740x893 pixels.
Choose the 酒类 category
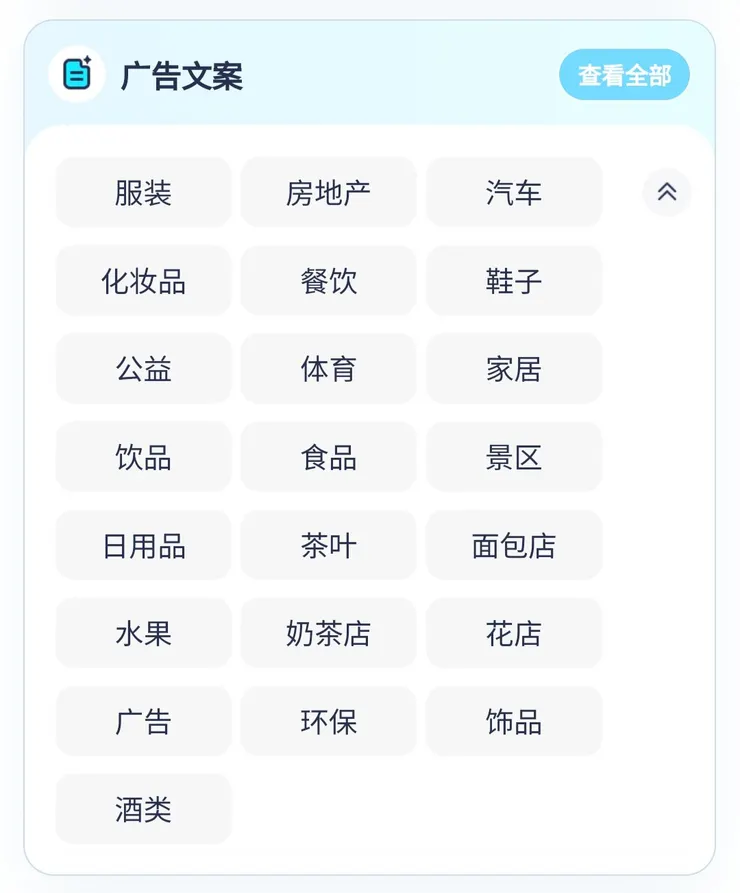pyautogui.click(x=143, y=809)
